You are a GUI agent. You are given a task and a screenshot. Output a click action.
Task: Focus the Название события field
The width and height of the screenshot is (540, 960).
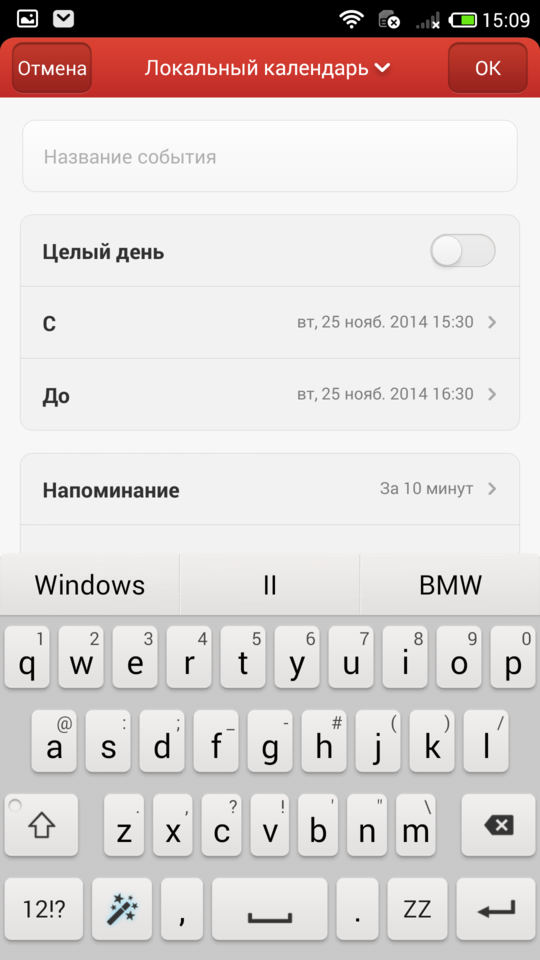pos(270,157)
